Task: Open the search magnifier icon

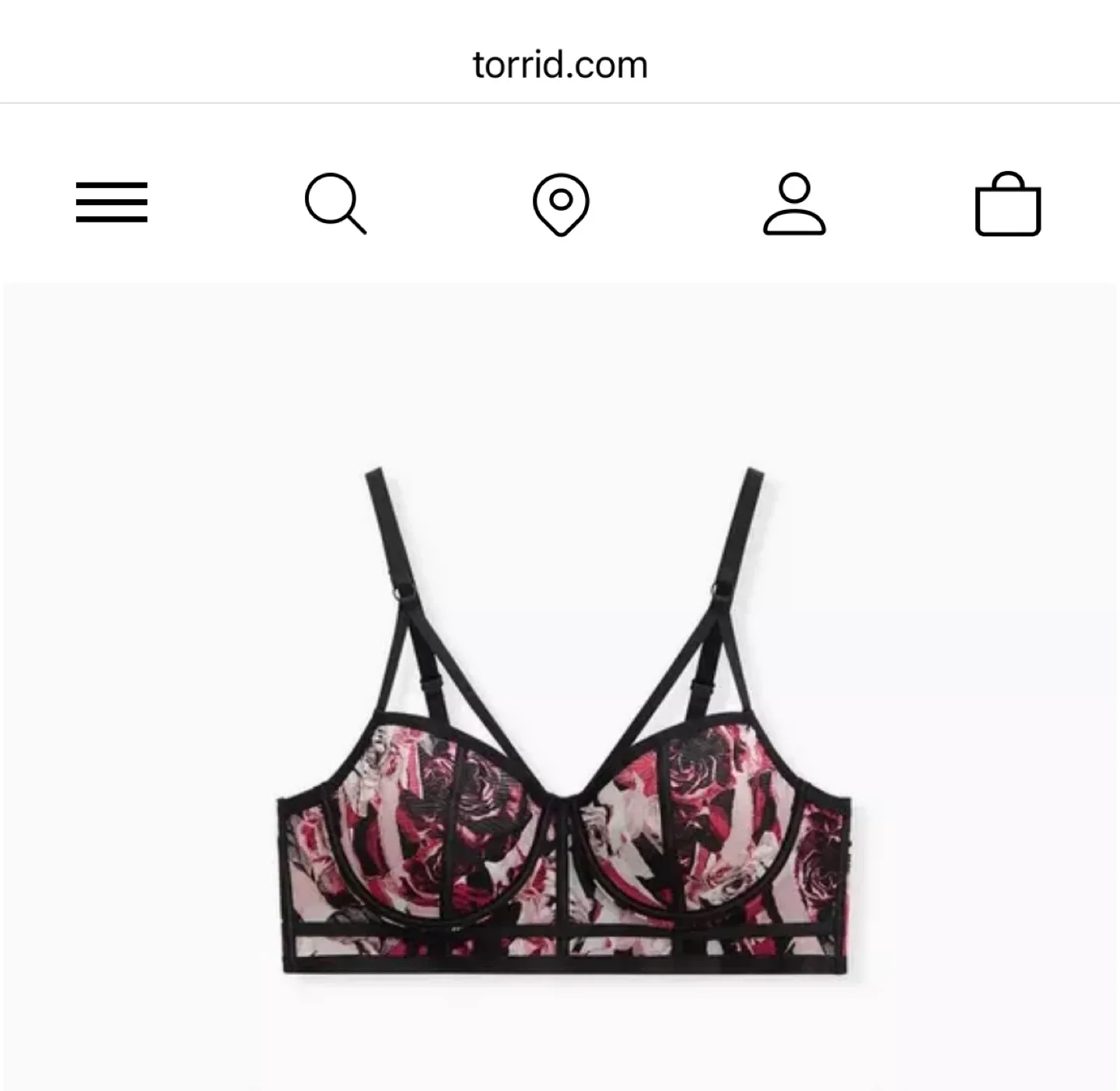Action: (334, 203)
